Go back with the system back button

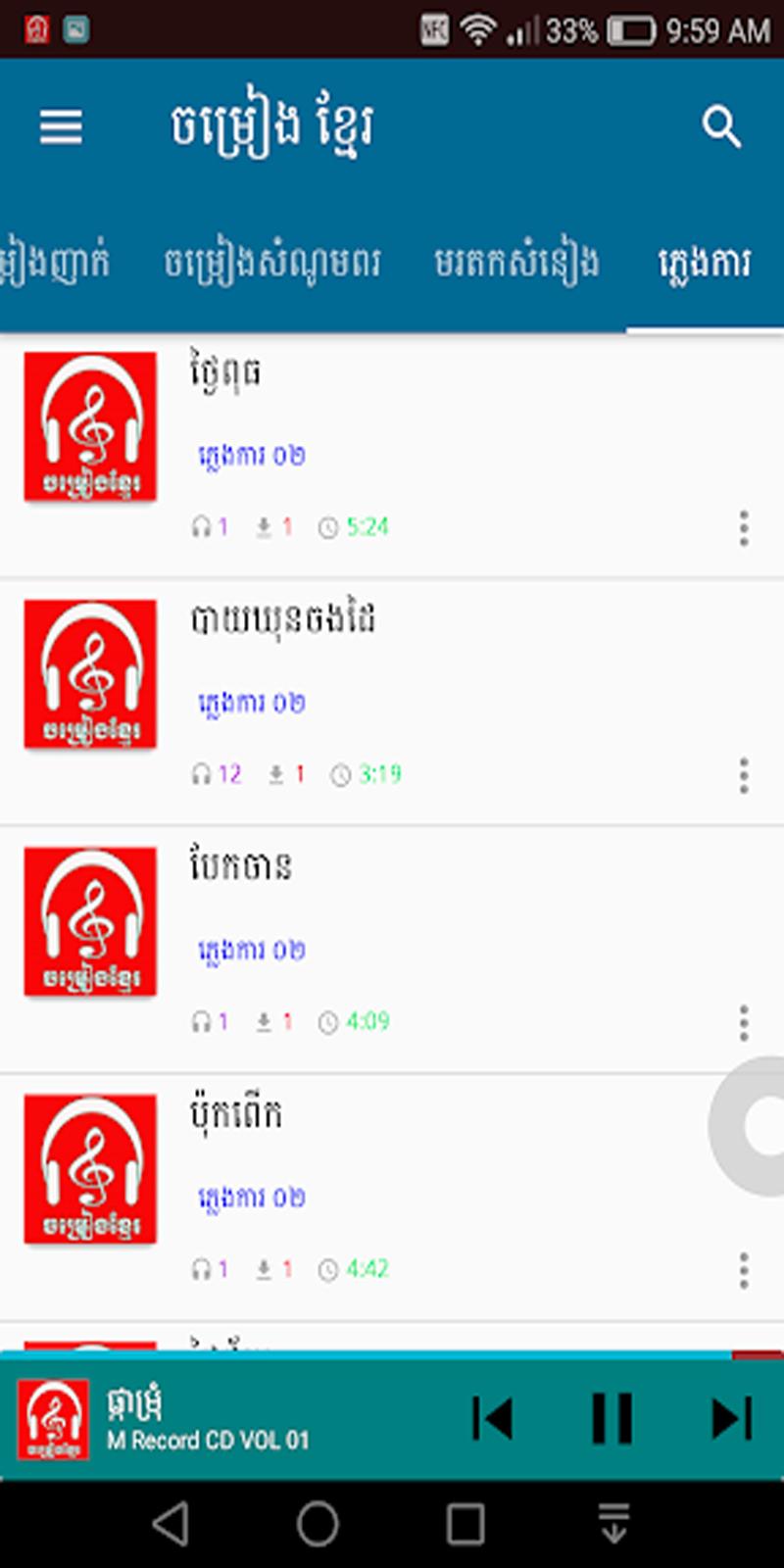point(171,1524)
